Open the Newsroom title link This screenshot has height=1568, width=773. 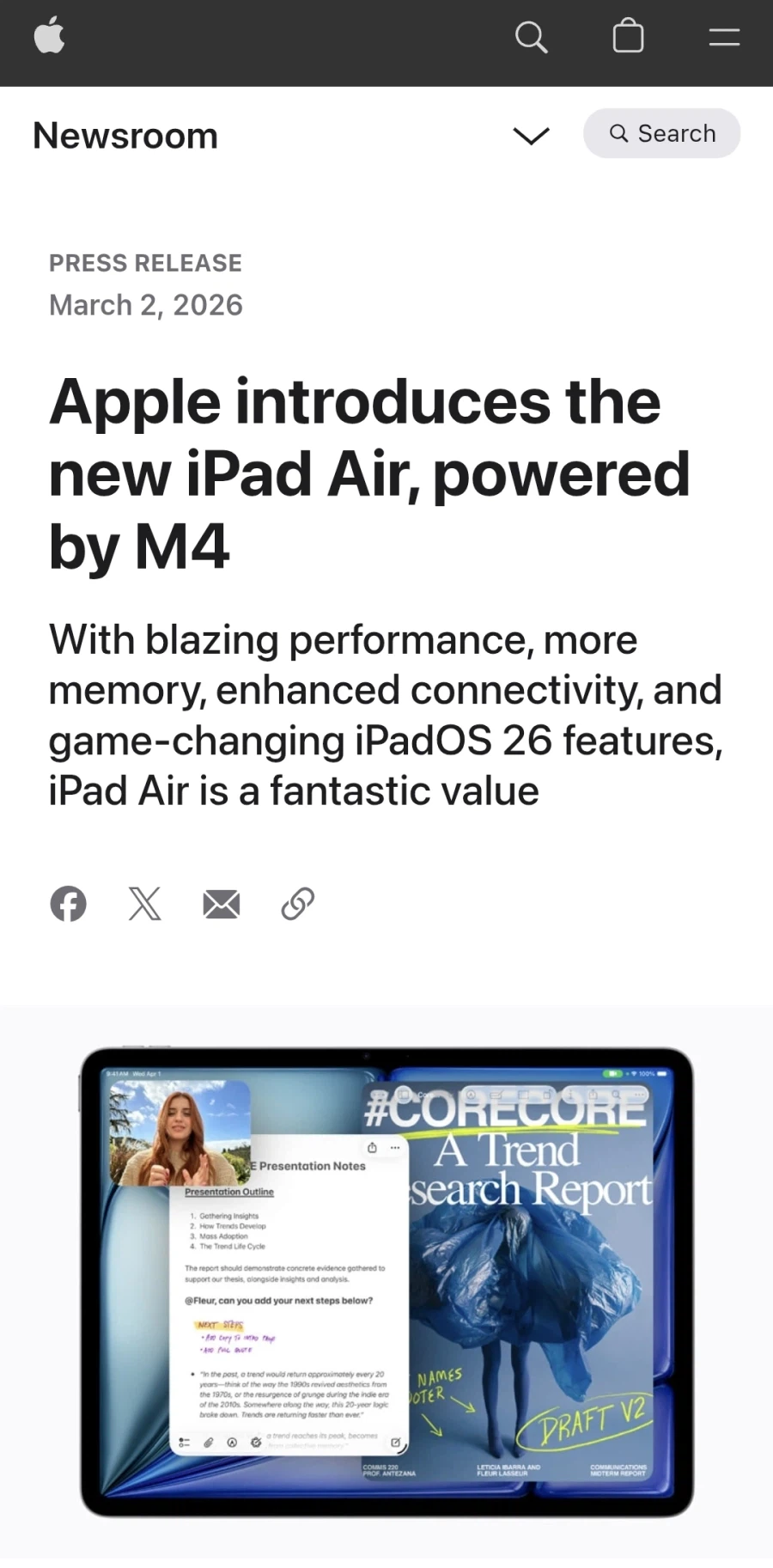point(125,136)
